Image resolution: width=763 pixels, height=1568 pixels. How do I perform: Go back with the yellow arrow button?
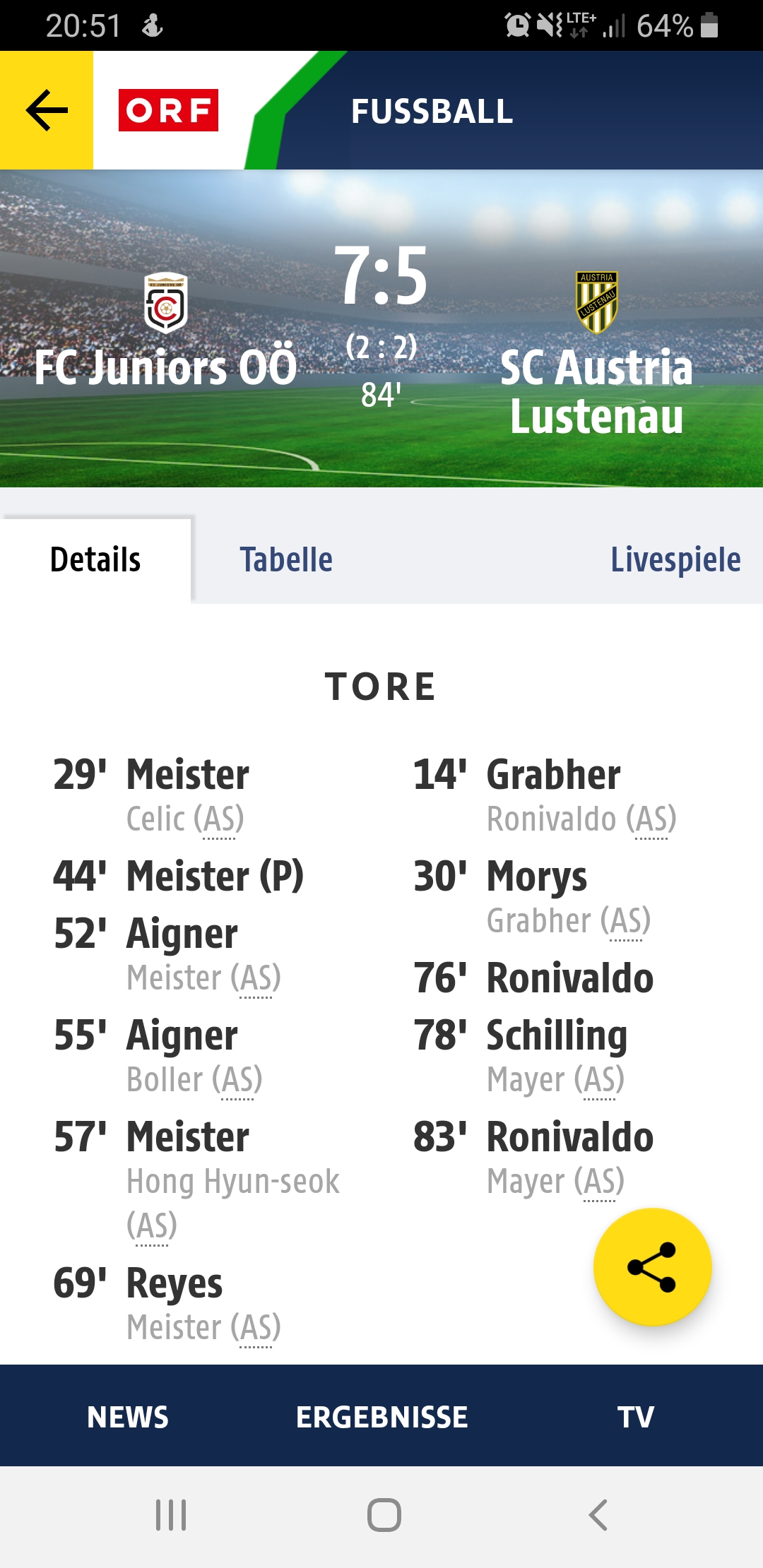[47, 110]
